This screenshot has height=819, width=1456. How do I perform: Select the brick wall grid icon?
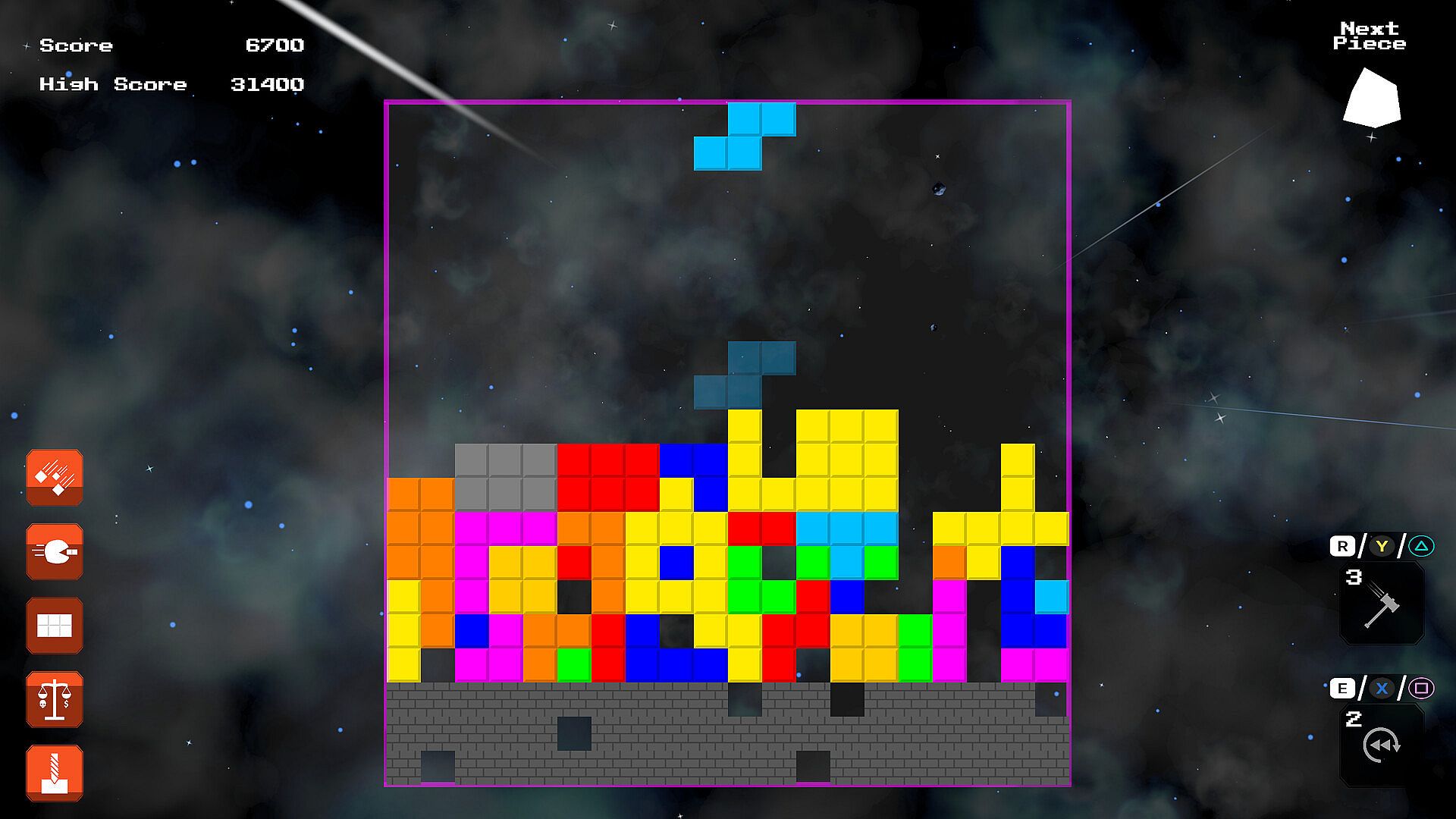click(55, 626)
